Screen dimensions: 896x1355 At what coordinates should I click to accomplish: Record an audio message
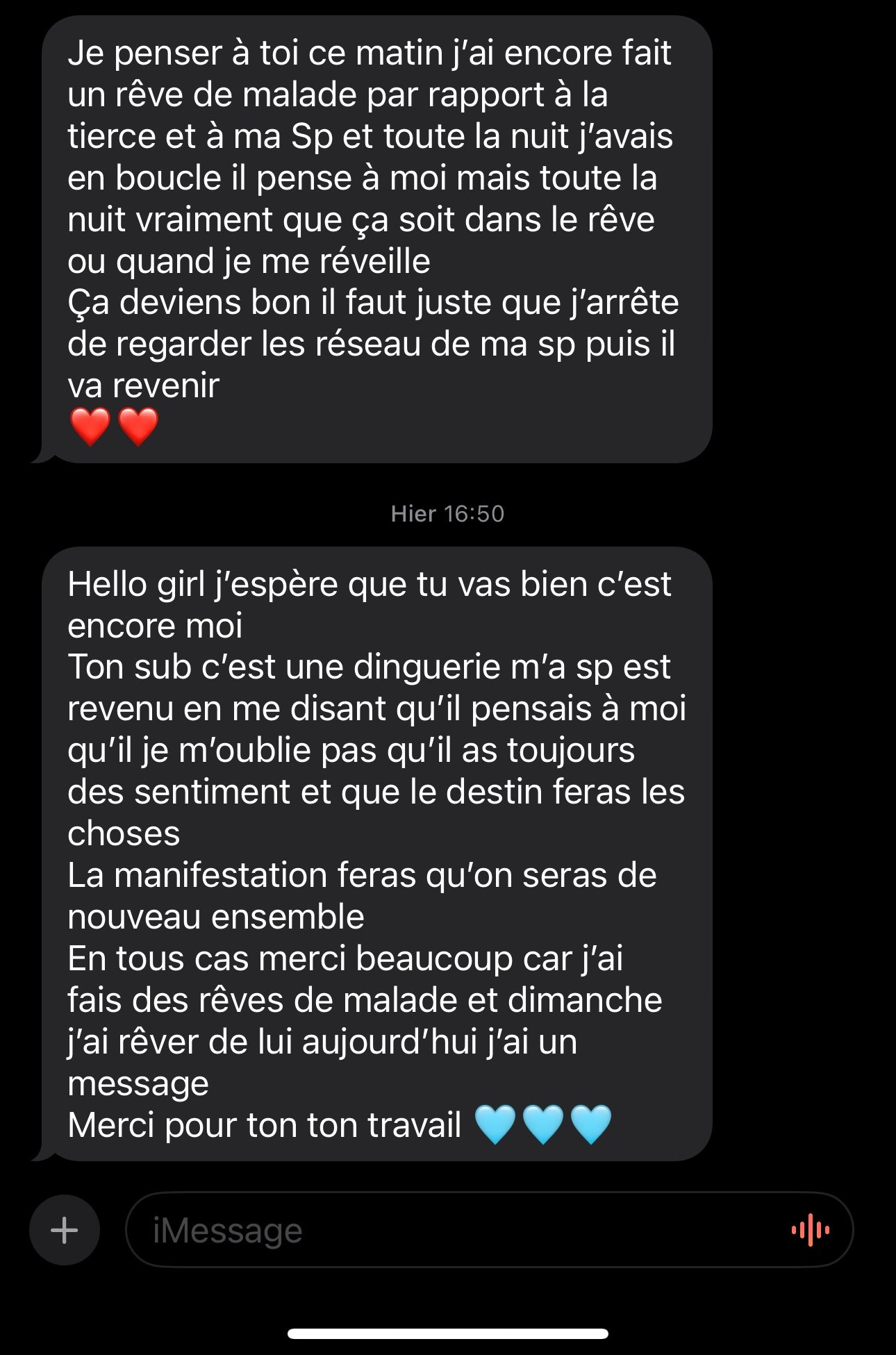810,1230
